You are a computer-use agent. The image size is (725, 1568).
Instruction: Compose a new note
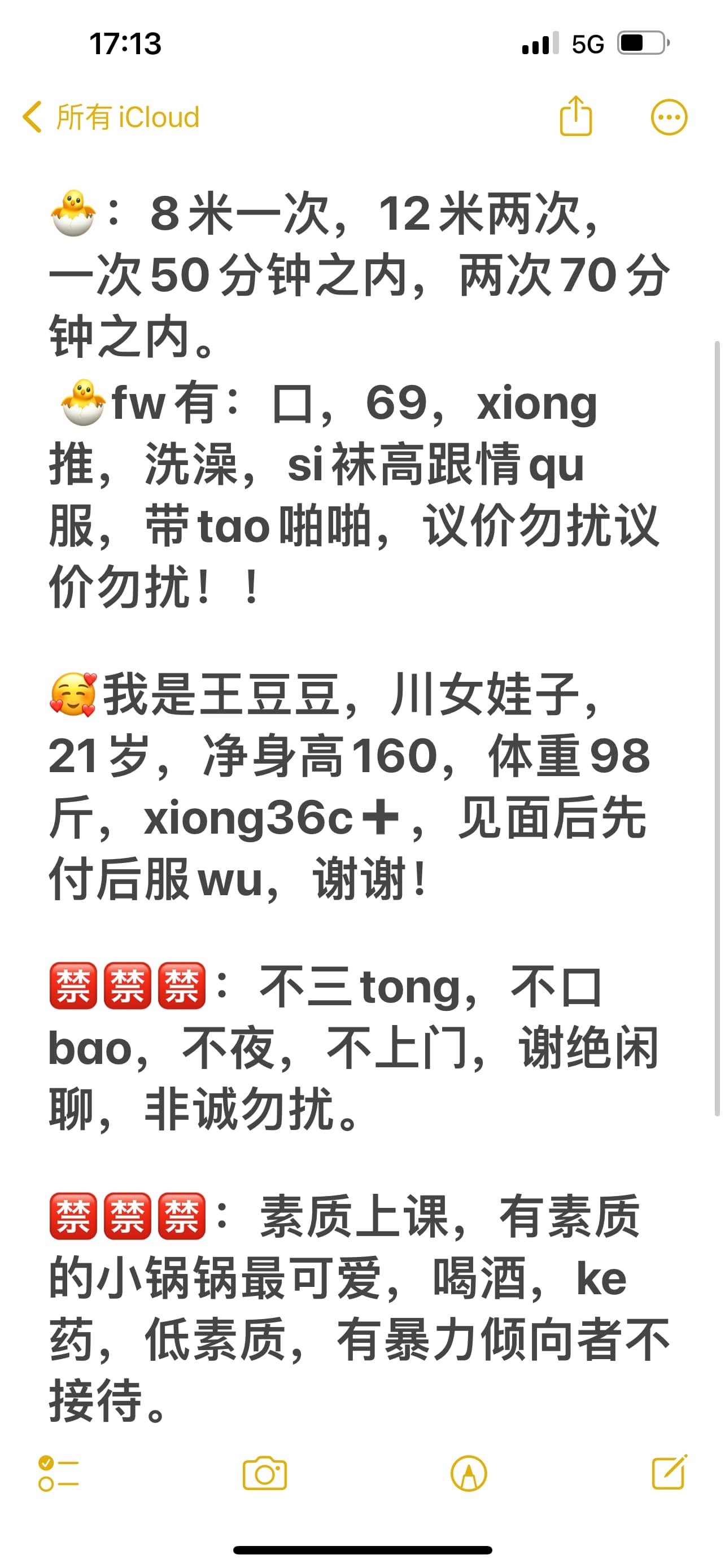(670, 1472)
